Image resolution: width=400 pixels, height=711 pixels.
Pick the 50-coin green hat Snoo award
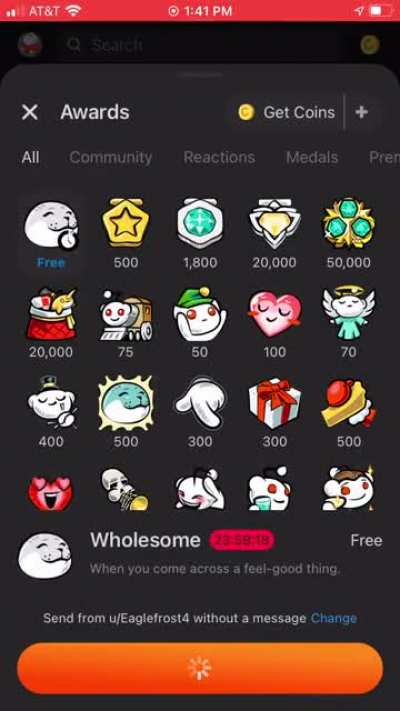pos(200,323)
